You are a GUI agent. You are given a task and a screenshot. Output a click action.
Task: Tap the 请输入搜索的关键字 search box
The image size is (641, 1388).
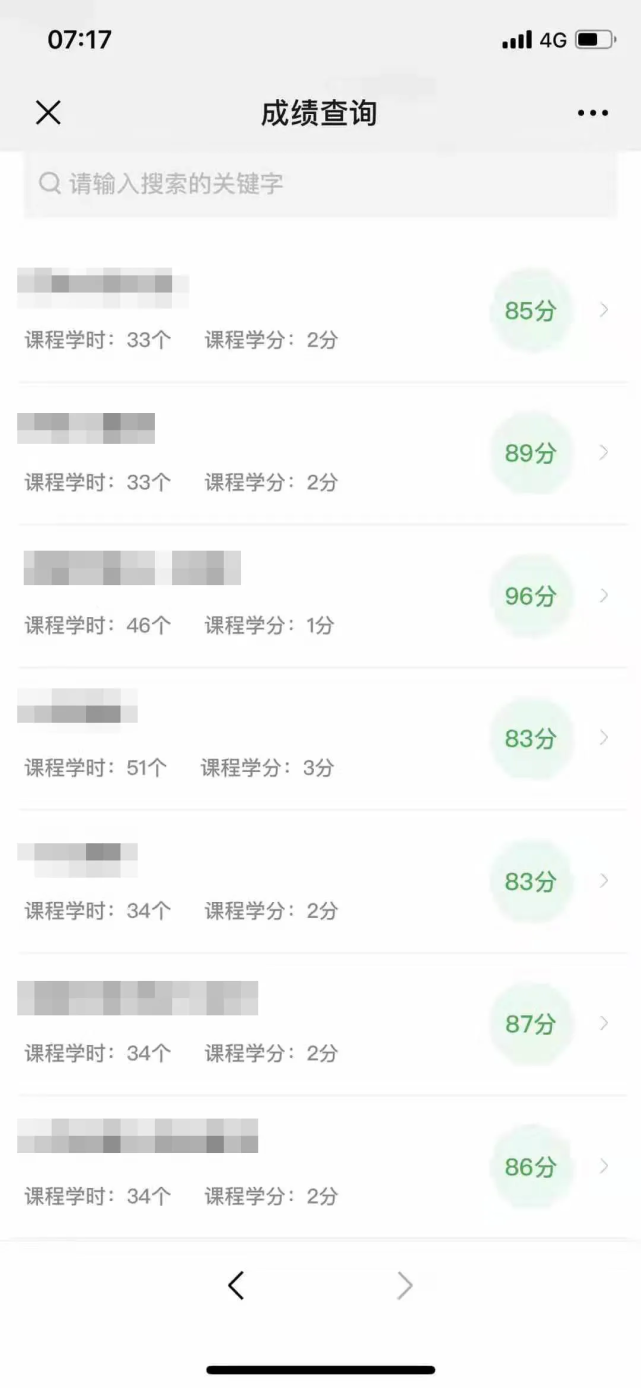pos(320,184)
